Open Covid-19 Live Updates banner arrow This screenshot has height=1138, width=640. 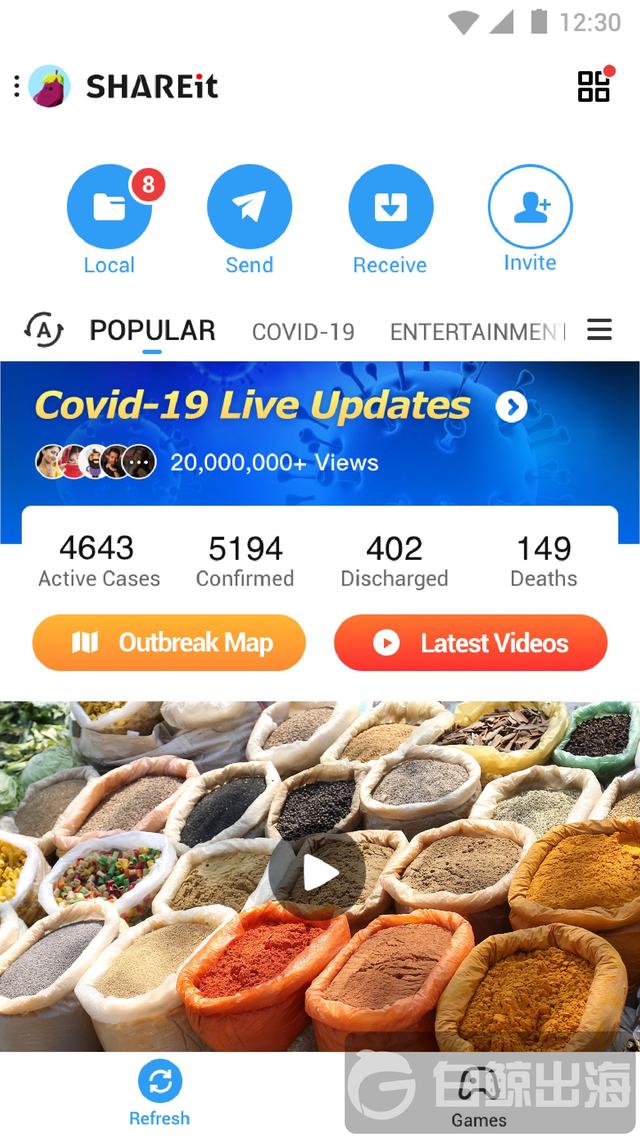[x=511, y=407]
